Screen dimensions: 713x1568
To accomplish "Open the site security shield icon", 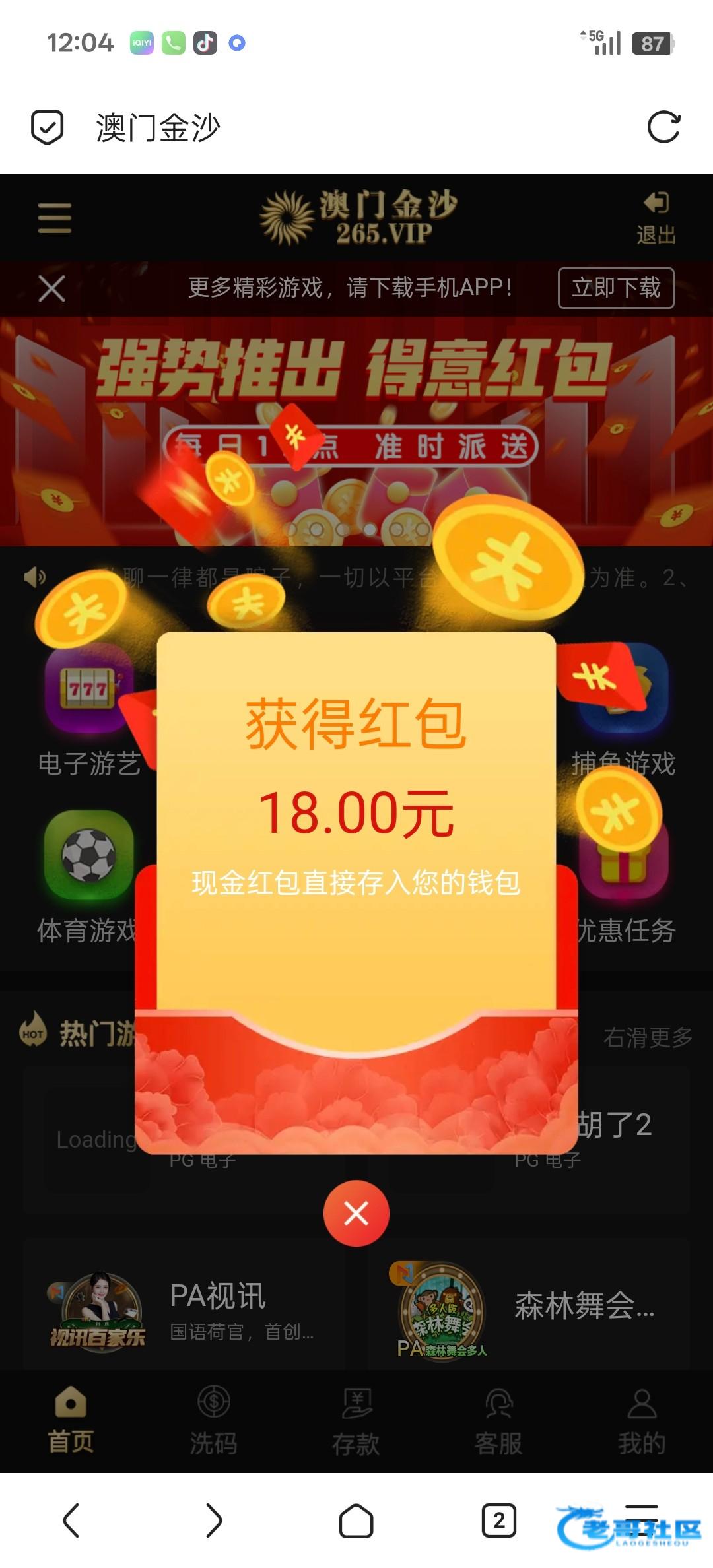I will [48, 127].
